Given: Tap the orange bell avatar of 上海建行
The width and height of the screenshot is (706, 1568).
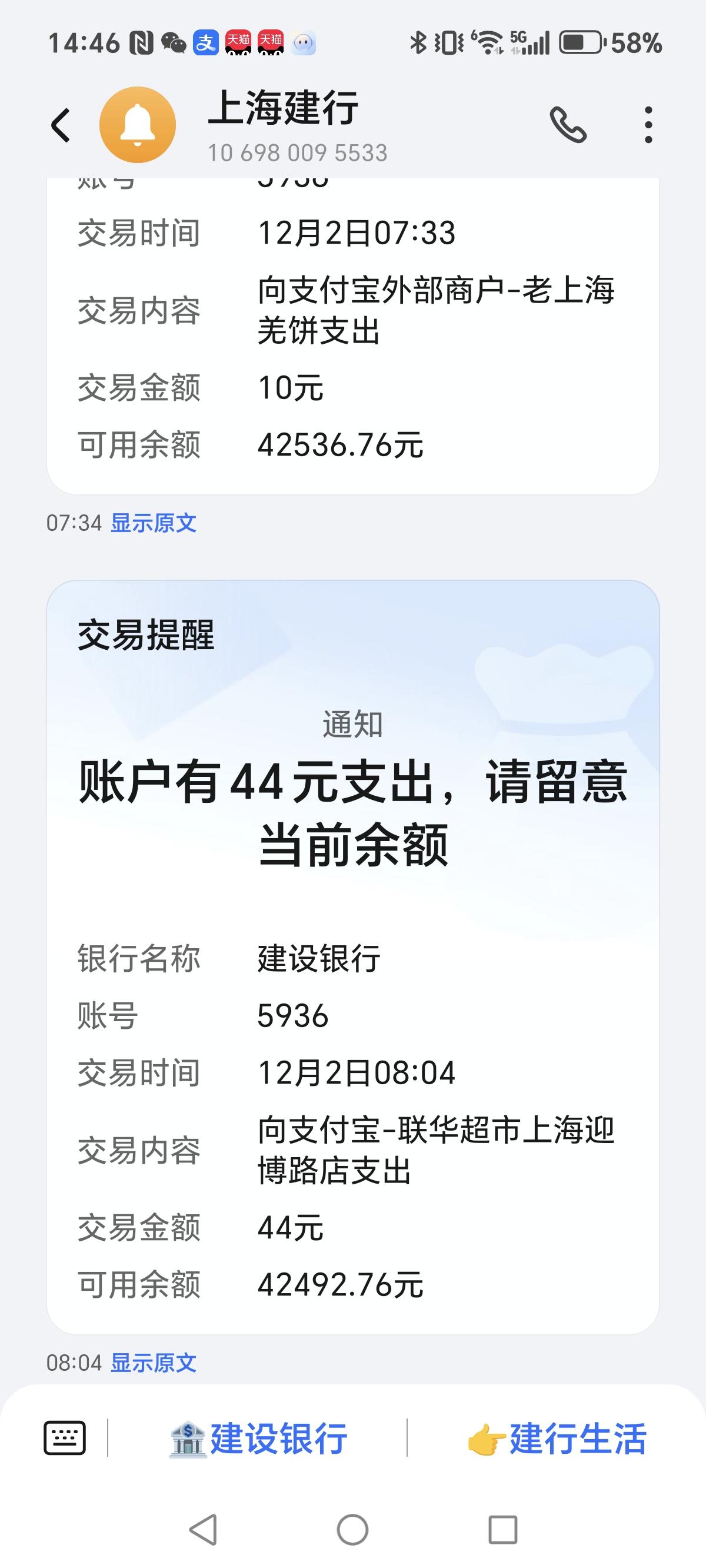Looking at the screenshot, I should pyautogui.click(x=136, y=125).
